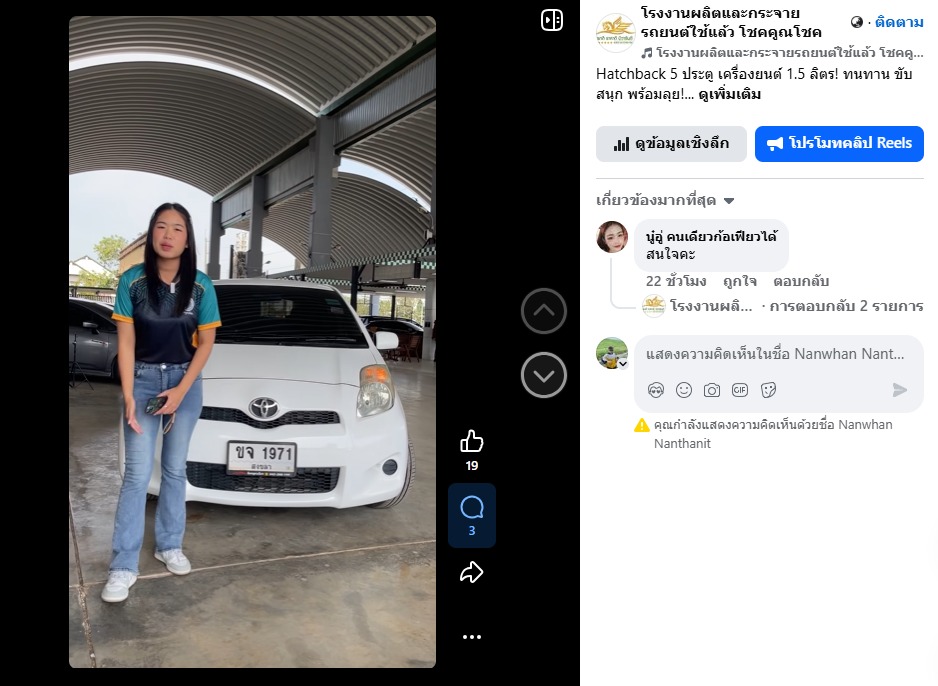Viewport: 938px width, 686px height.
Task: Tap the โปรโมทคลิป Reels button
Action: pyautogui.click(x=839, y=144)
